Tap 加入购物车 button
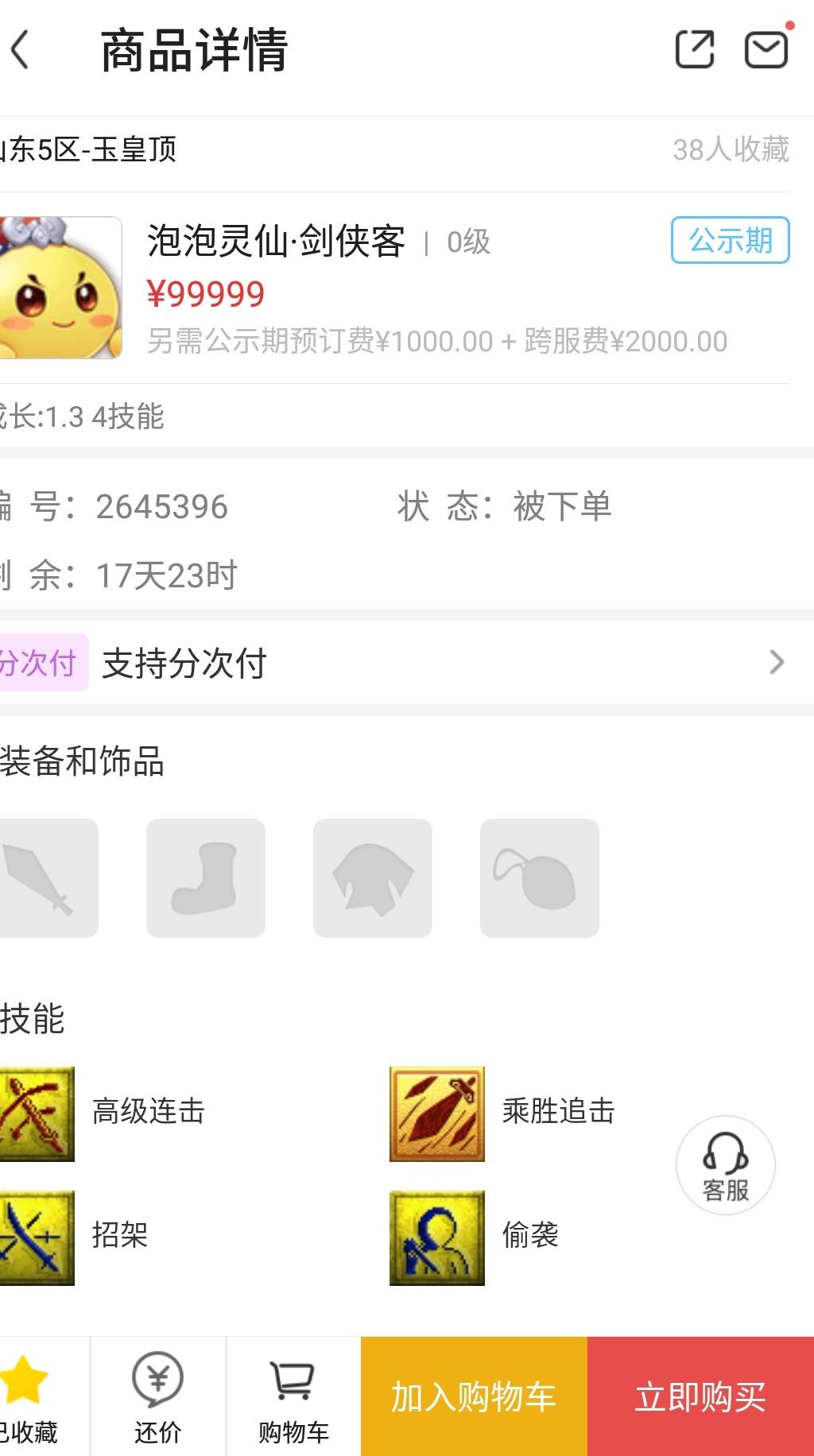 click(x=474, y=1396)
